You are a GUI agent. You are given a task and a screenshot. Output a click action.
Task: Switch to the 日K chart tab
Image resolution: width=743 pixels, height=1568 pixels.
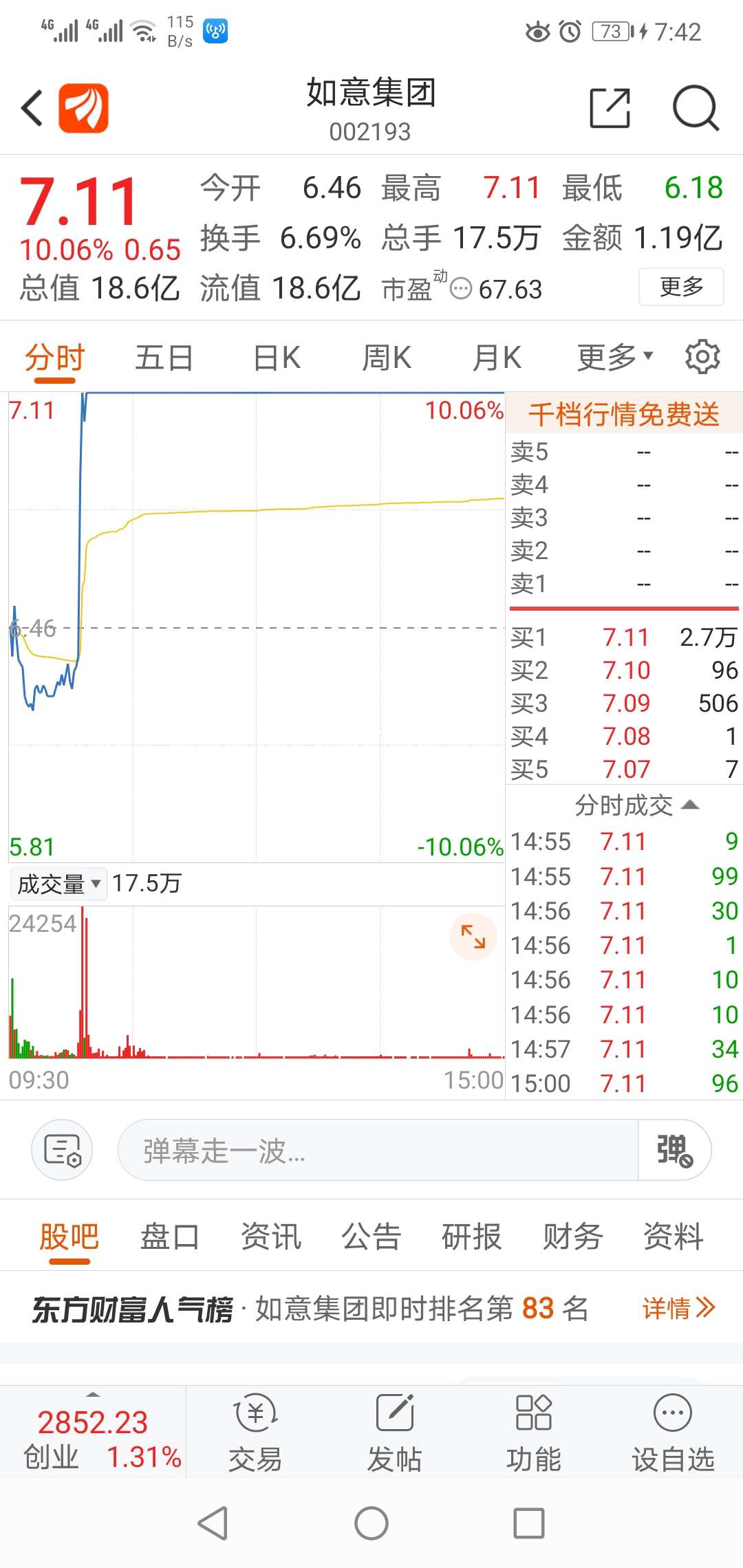click(x=277, y=358)
